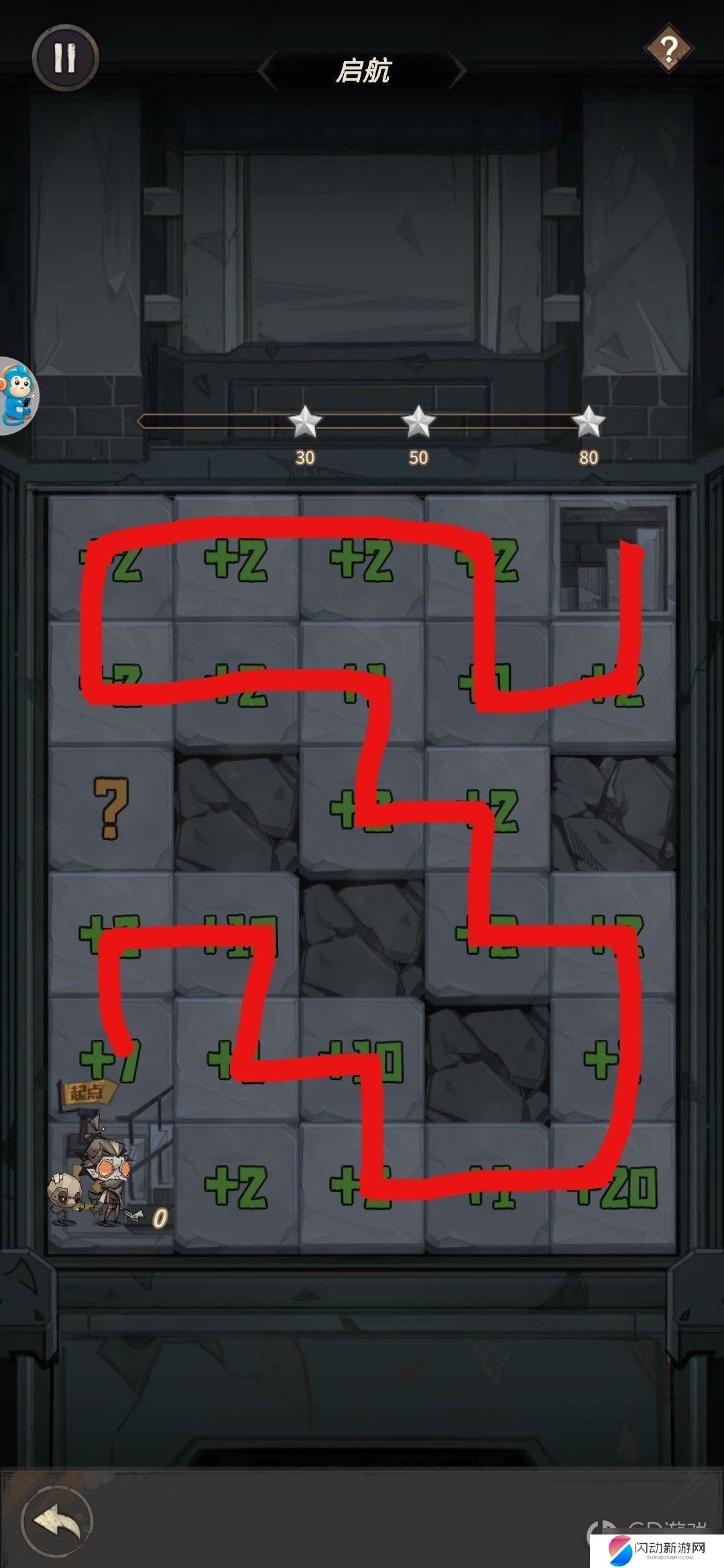This screenshot has height=1568, width=724.
Task: Pause the game
Action: [x=65, y=58]
